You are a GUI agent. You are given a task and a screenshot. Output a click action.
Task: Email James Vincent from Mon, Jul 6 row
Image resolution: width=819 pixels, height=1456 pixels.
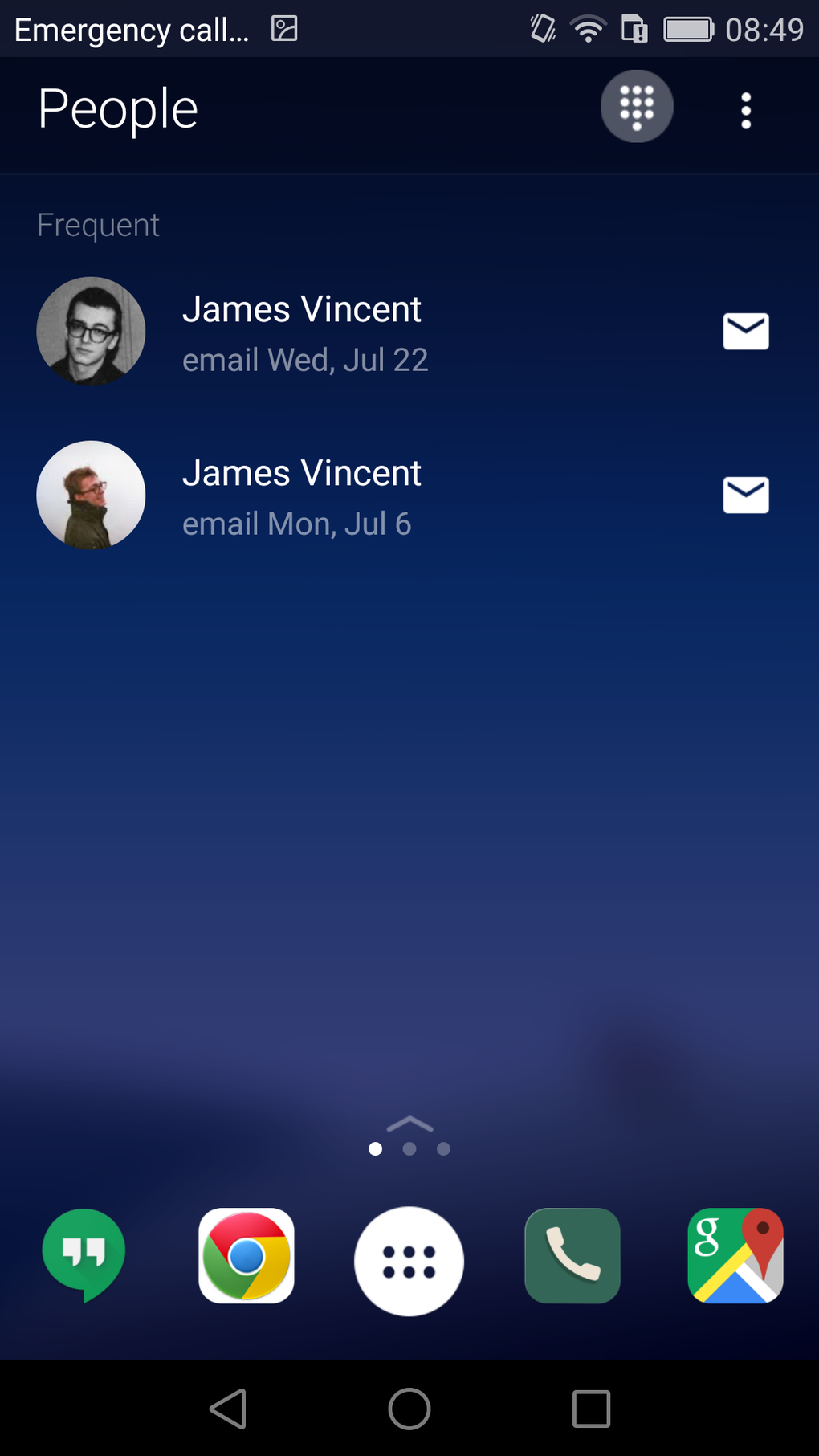(x=746, y=496)
